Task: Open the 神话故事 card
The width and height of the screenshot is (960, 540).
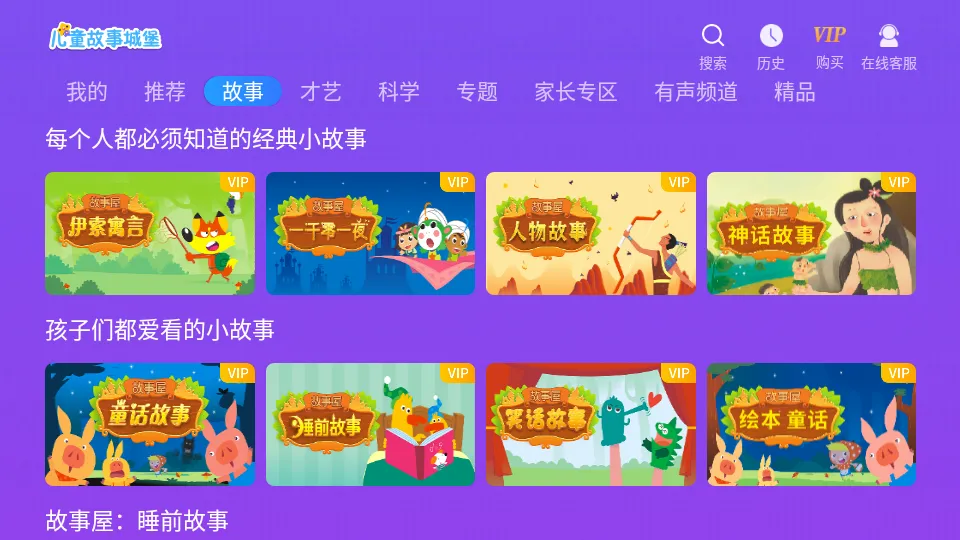Action: point(811,234)
